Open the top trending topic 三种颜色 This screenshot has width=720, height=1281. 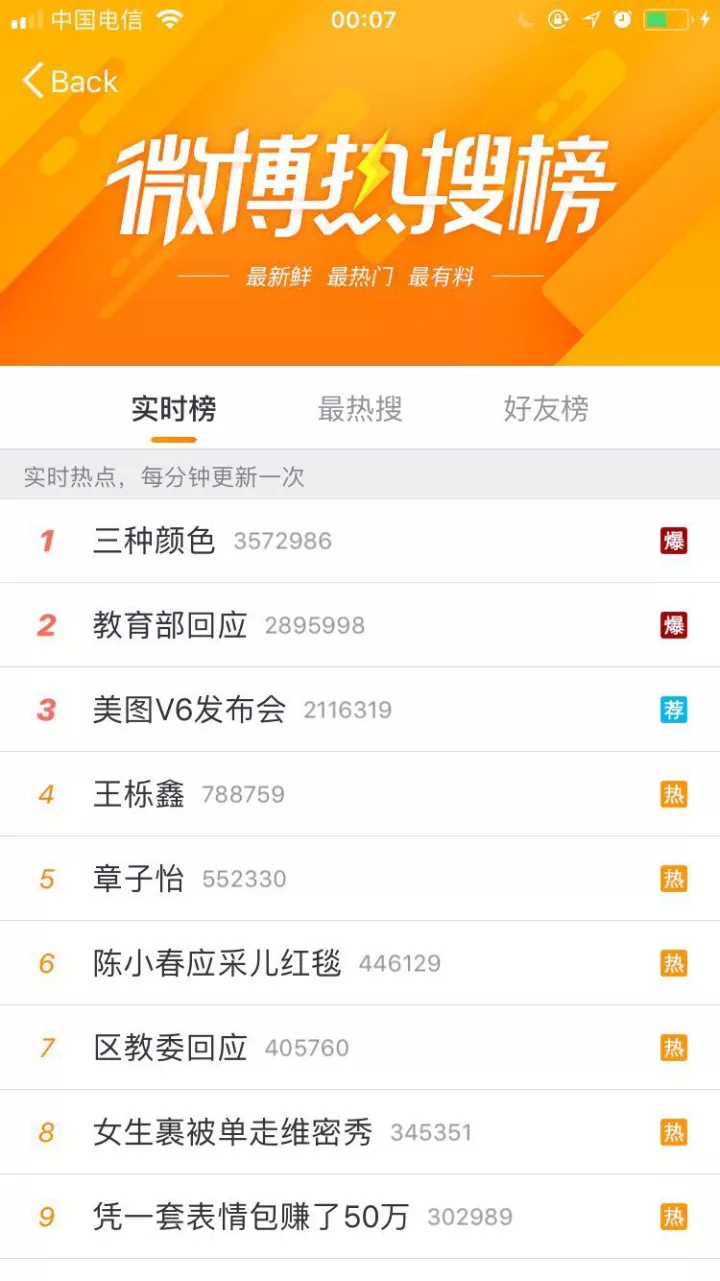[x=155, y=541]
